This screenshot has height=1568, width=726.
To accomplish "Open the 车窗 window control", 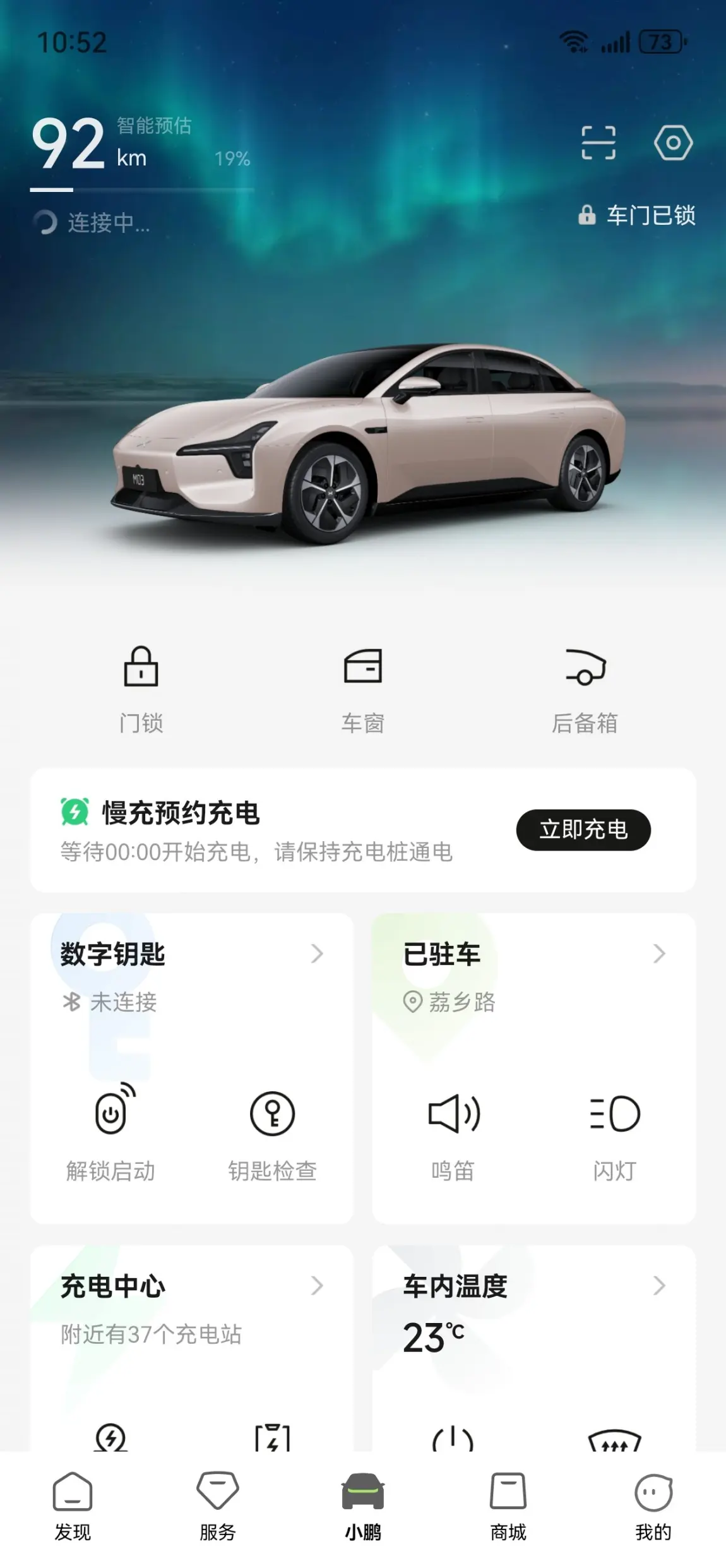I will [x=363, y=688].
